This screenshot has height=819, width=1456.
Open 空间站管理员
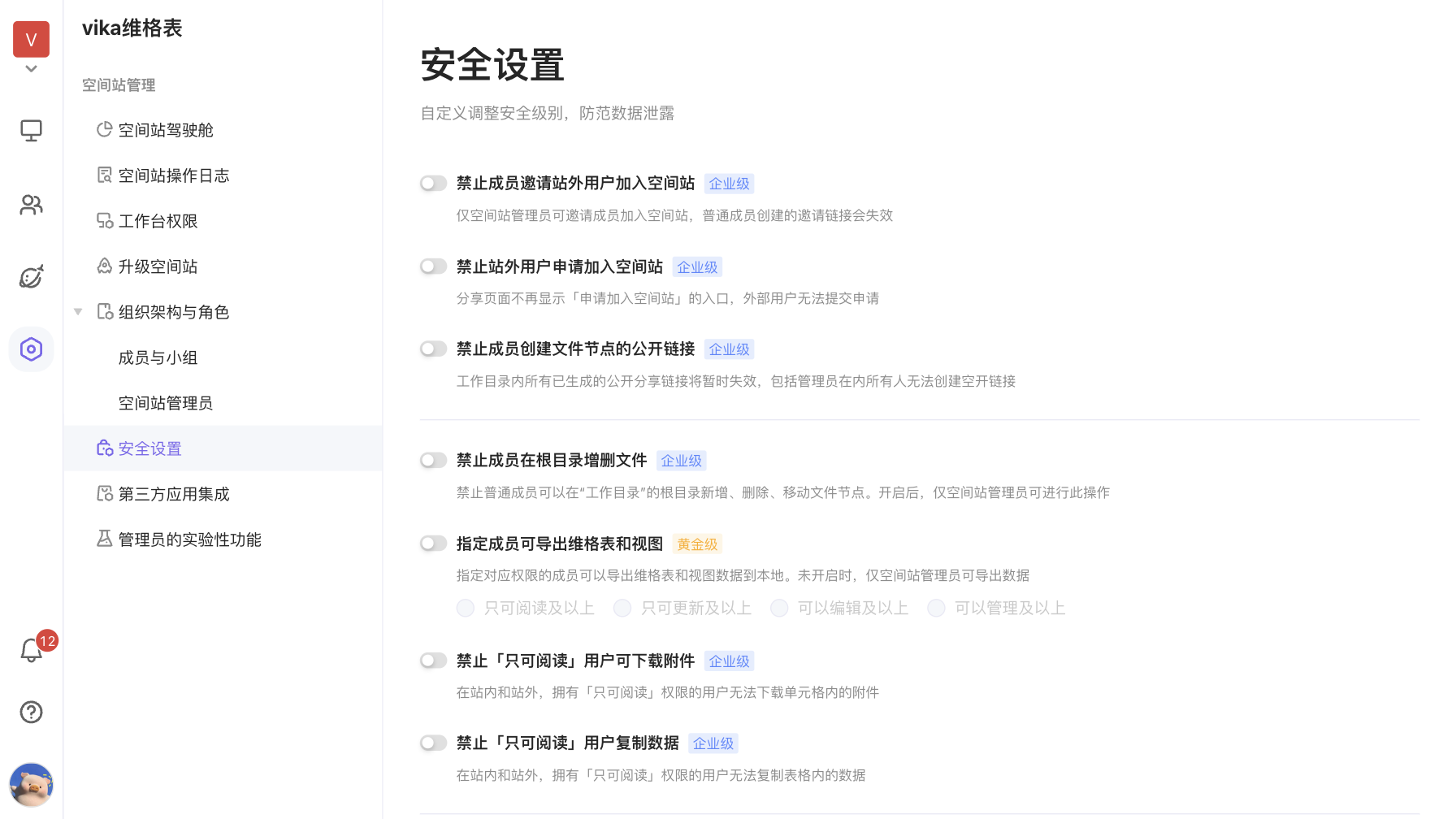[x=166, y=403]
